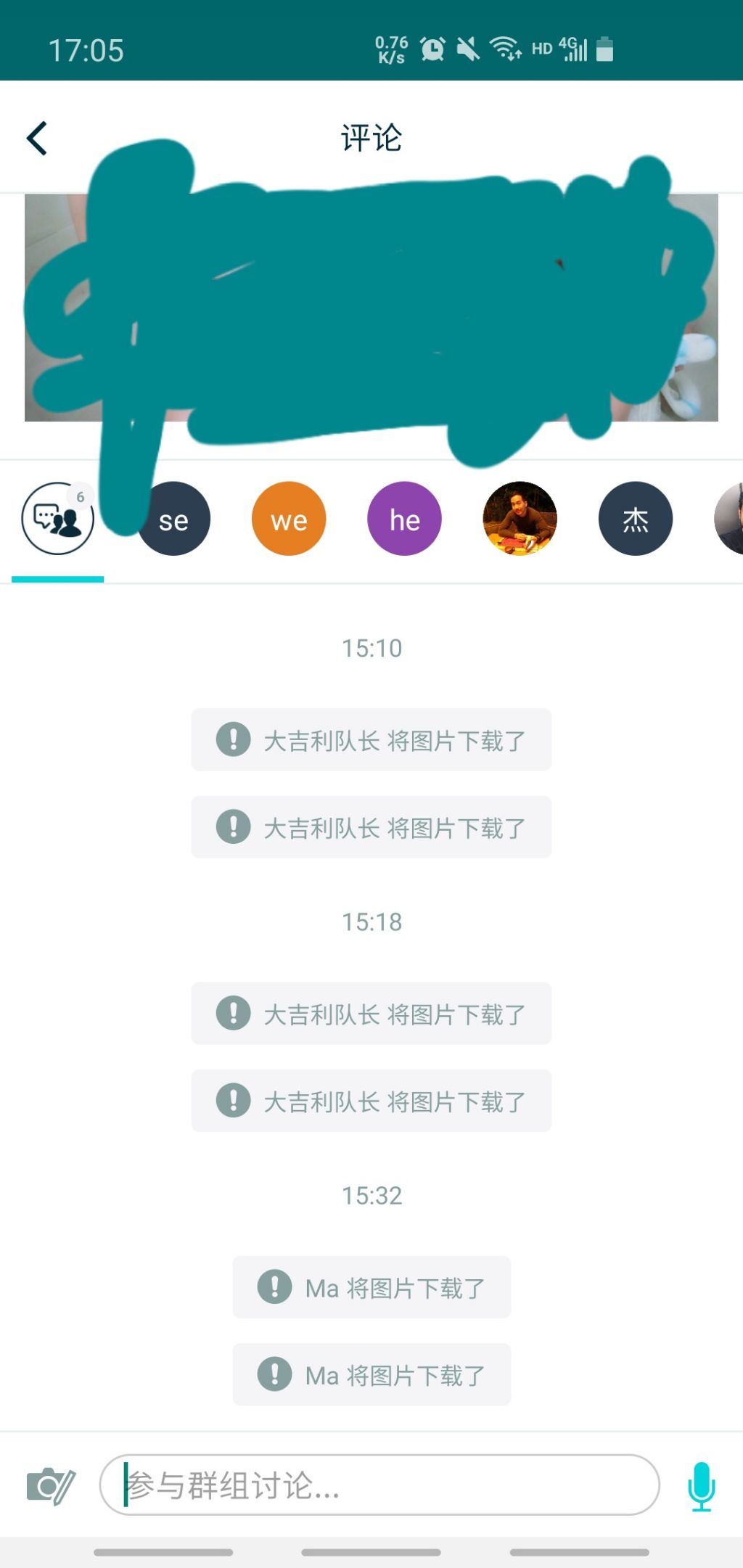This screenshot has height=1568, width=743.
Task: Open the shared photo at the top
Action: 371,307
